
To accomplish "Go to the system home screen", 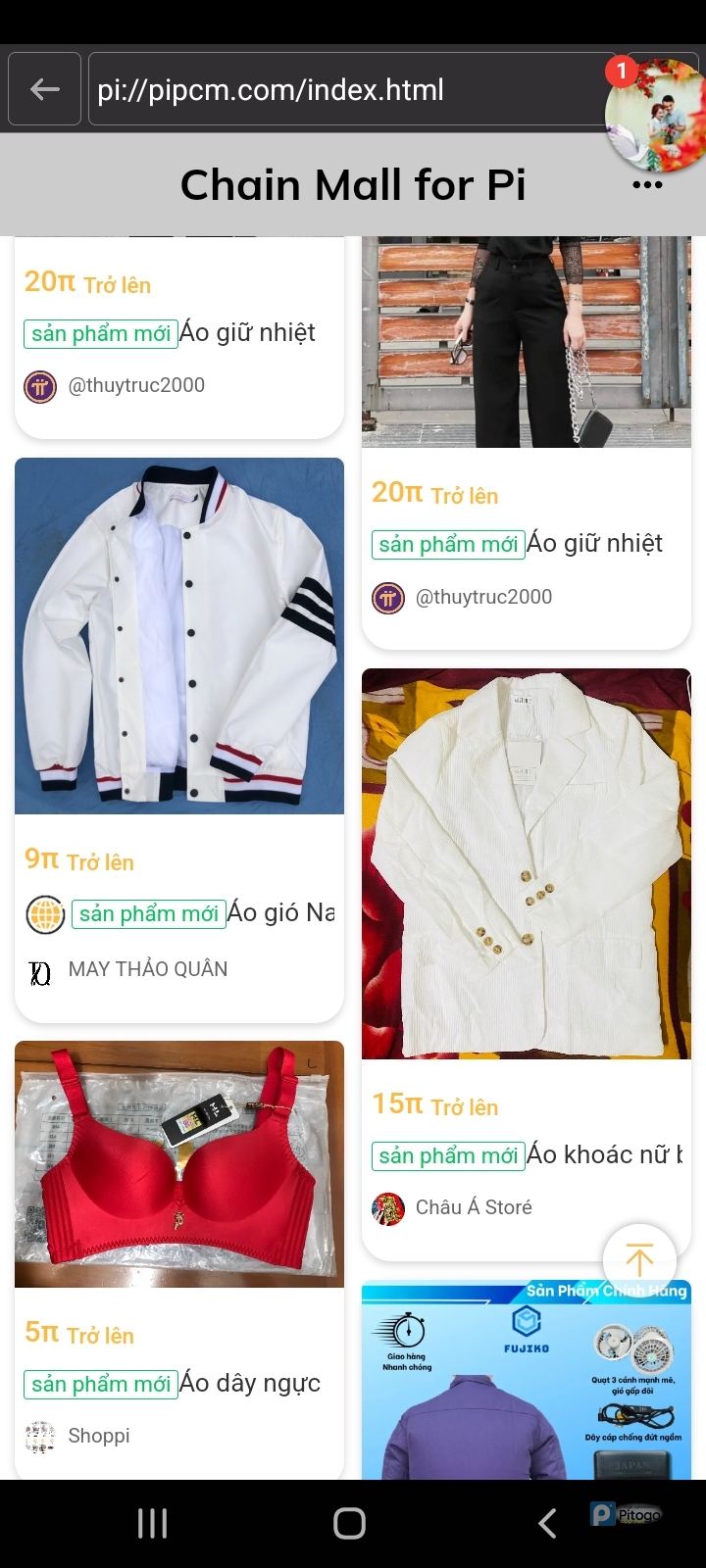I will pos(350,1523).
